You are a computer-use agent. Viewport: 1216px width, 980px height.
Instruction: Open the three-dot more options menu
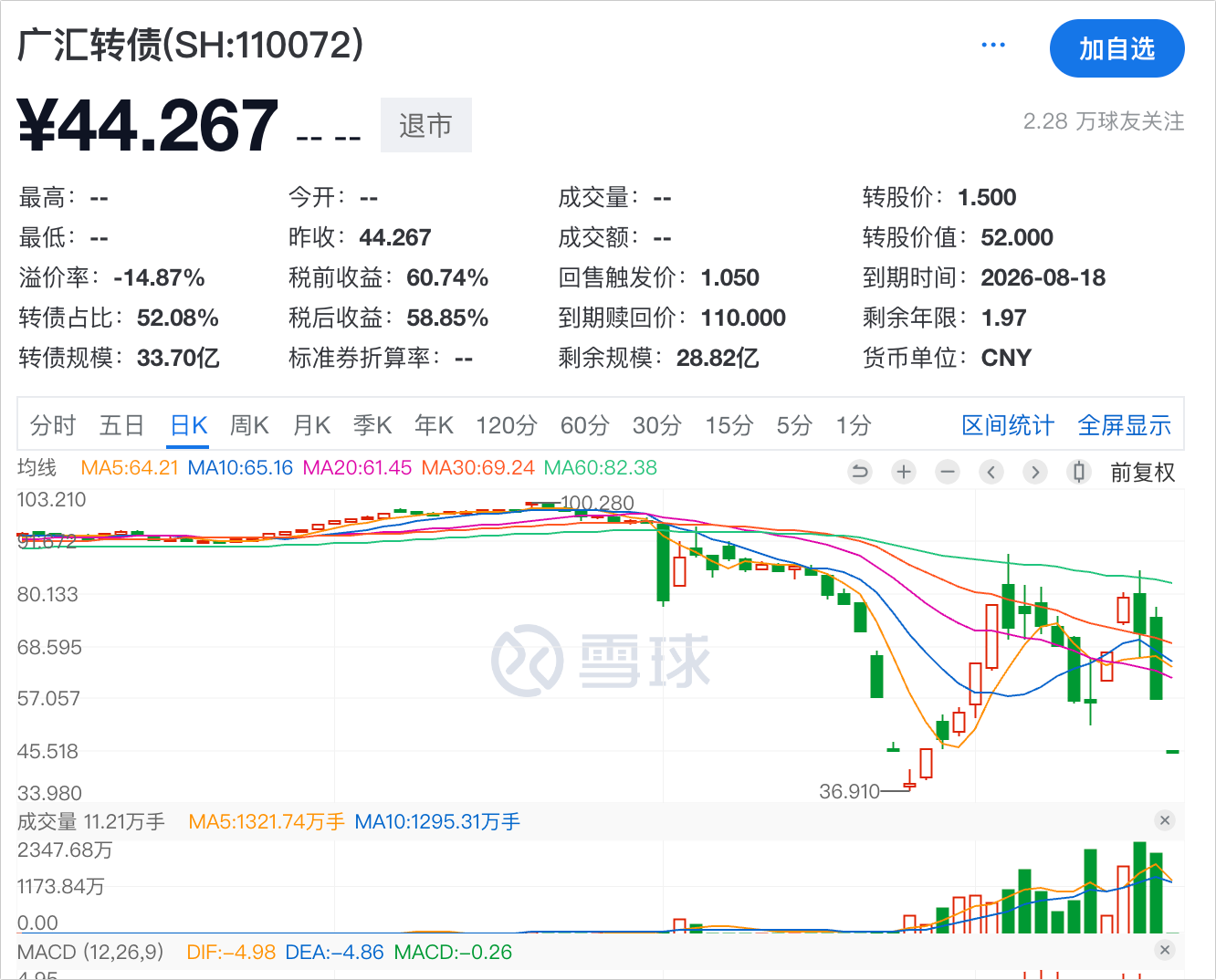click(x=992, y=45)
